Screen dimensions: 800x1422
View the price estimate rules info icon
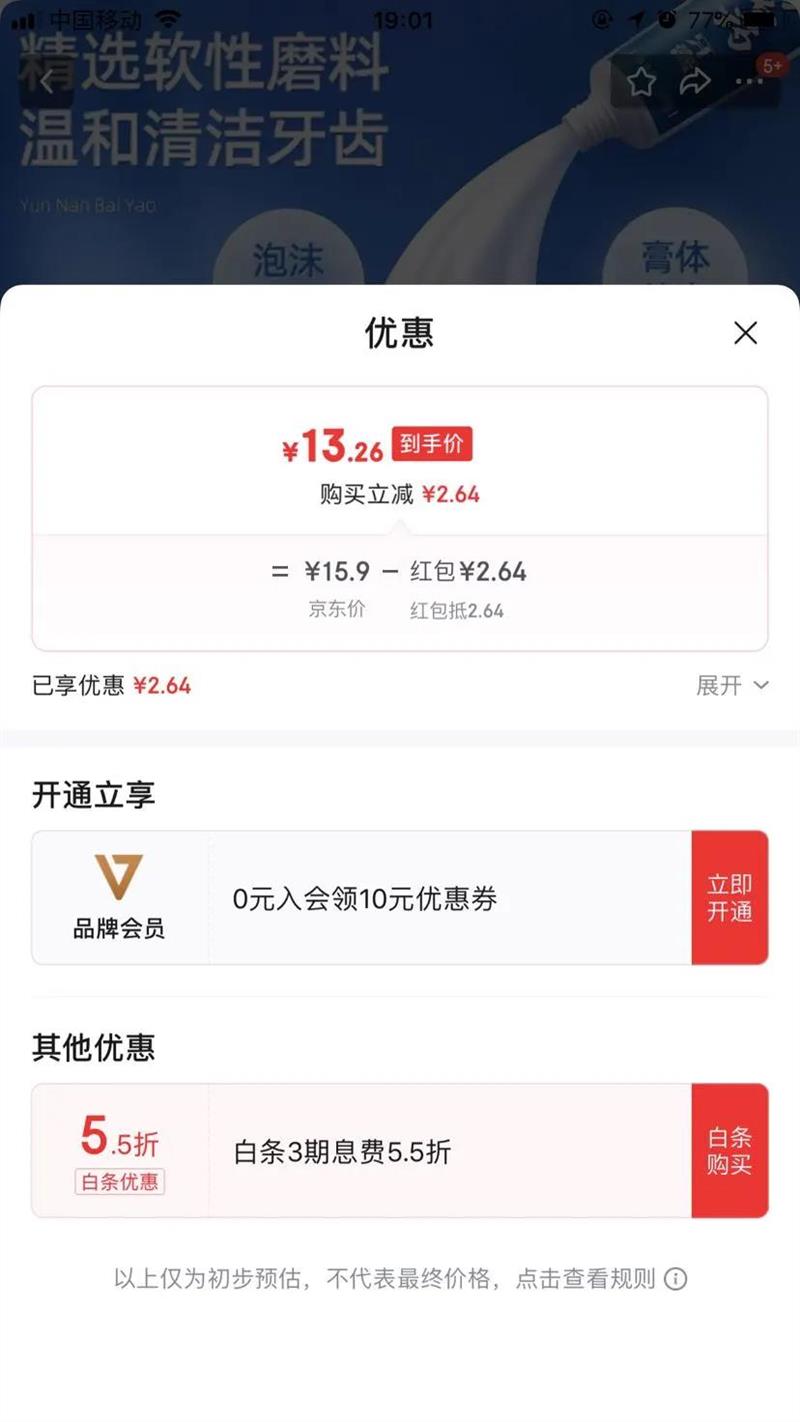click(676, 1279)
